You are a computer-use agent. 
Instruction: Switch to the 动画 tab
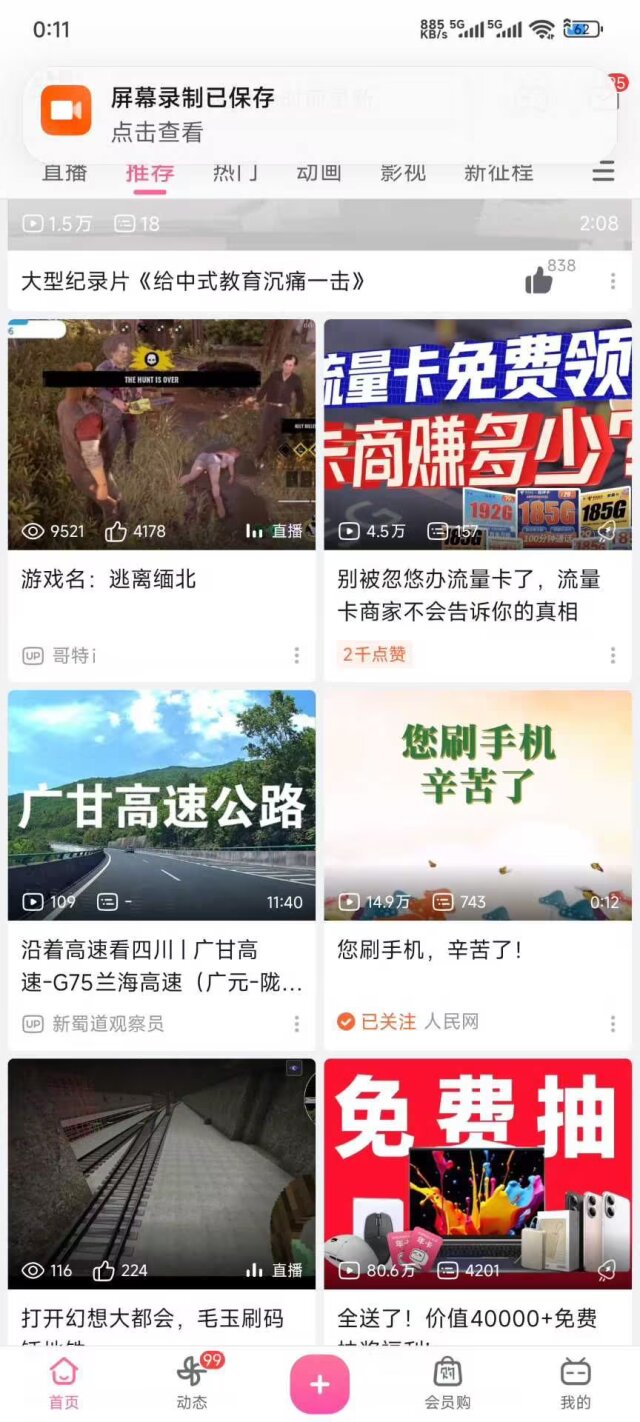tap(319, 172)
